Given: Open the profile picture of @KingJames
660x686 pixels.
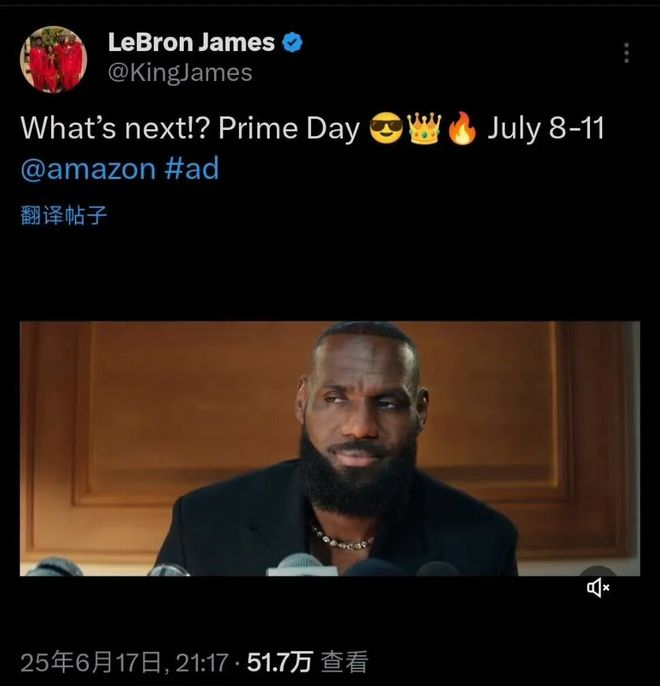Looking at the screenshot, I should [x=53, y=59].
